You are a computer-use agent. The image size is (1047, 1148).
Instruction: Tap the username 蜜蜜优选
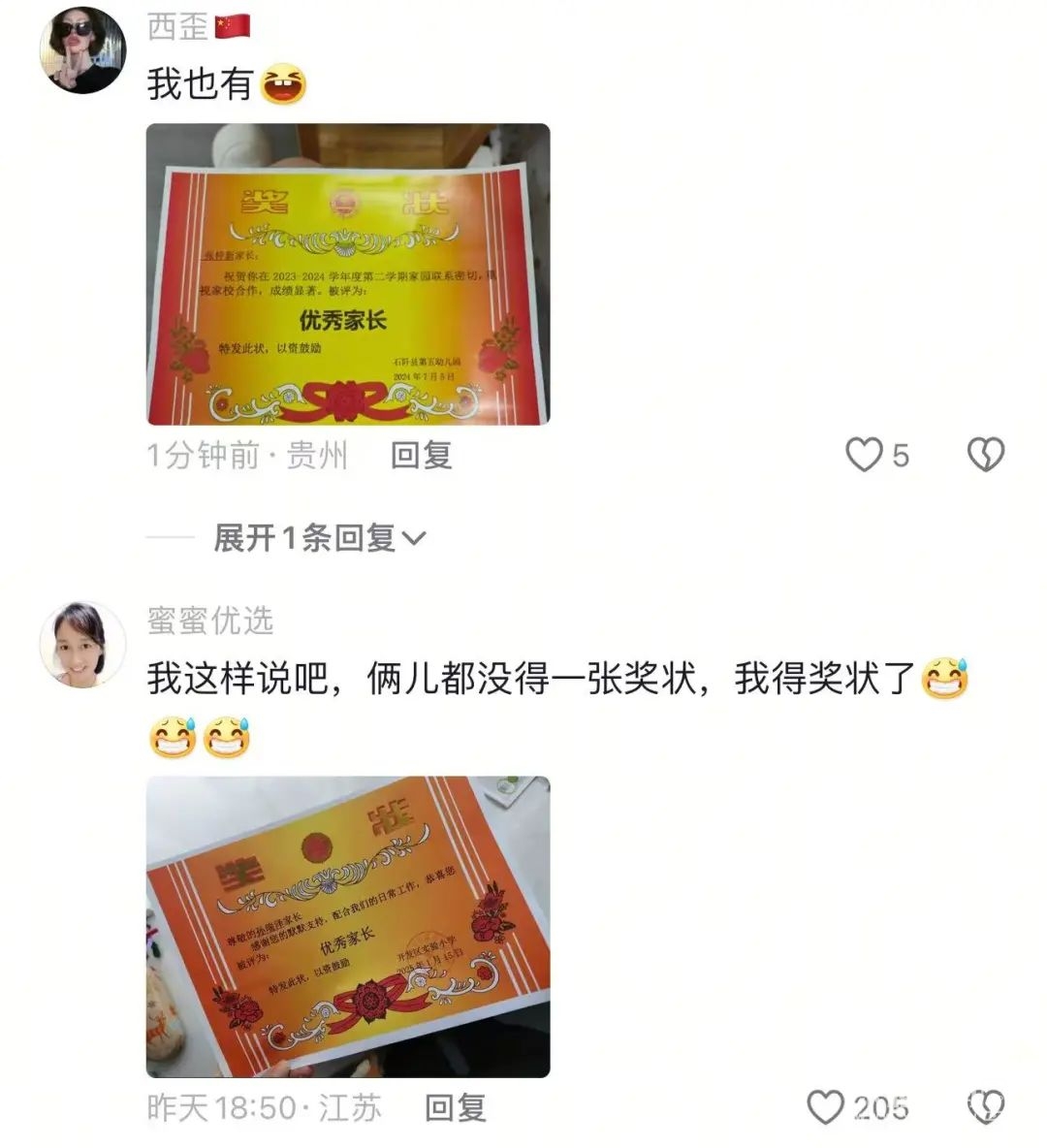pyautogui.click(x=210, y=621)
